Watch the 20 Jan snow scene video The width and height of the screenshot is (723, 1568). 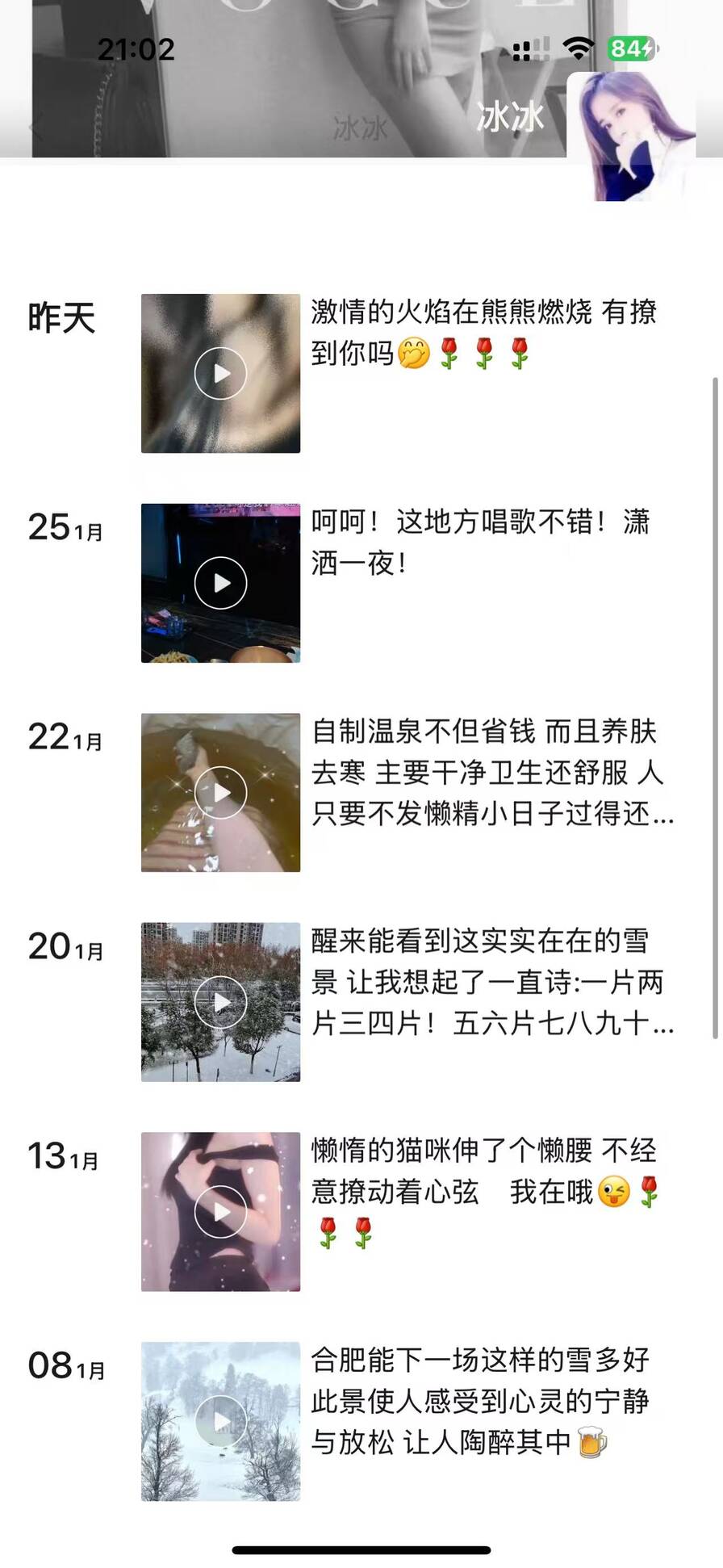220,1002
